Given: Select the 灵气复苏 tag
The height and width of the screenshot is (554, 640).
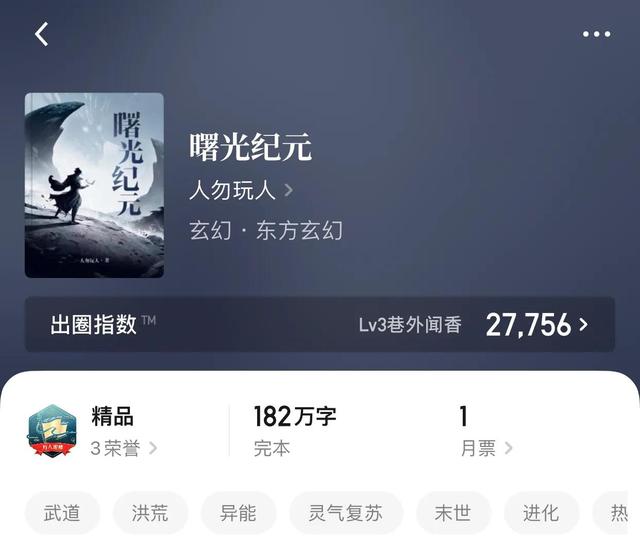Looking at the screenshot, I should [346, 513].
